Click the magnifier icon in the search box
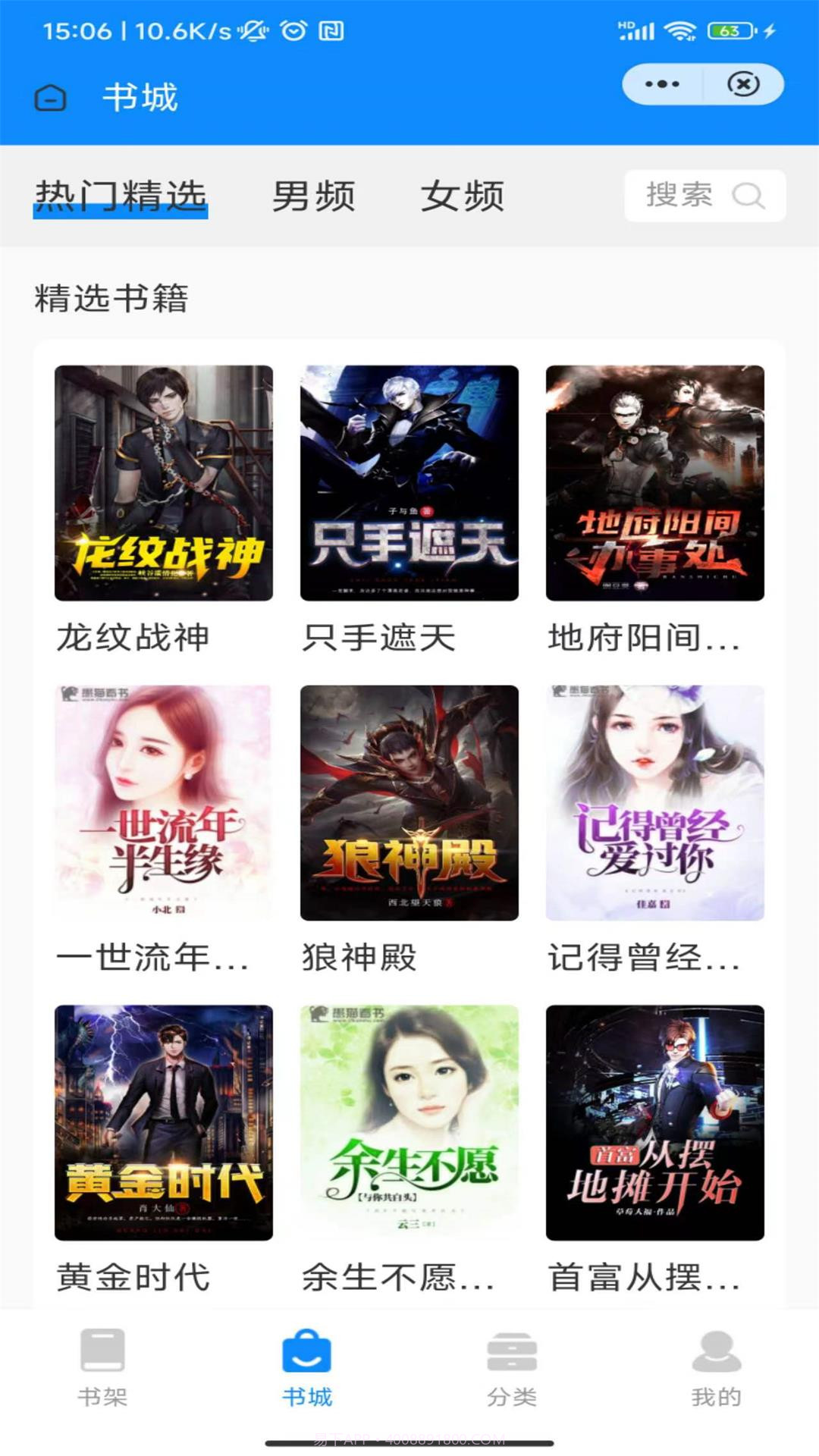The height and width of the screenshot is (1456, 819). [x=749, y=196]
